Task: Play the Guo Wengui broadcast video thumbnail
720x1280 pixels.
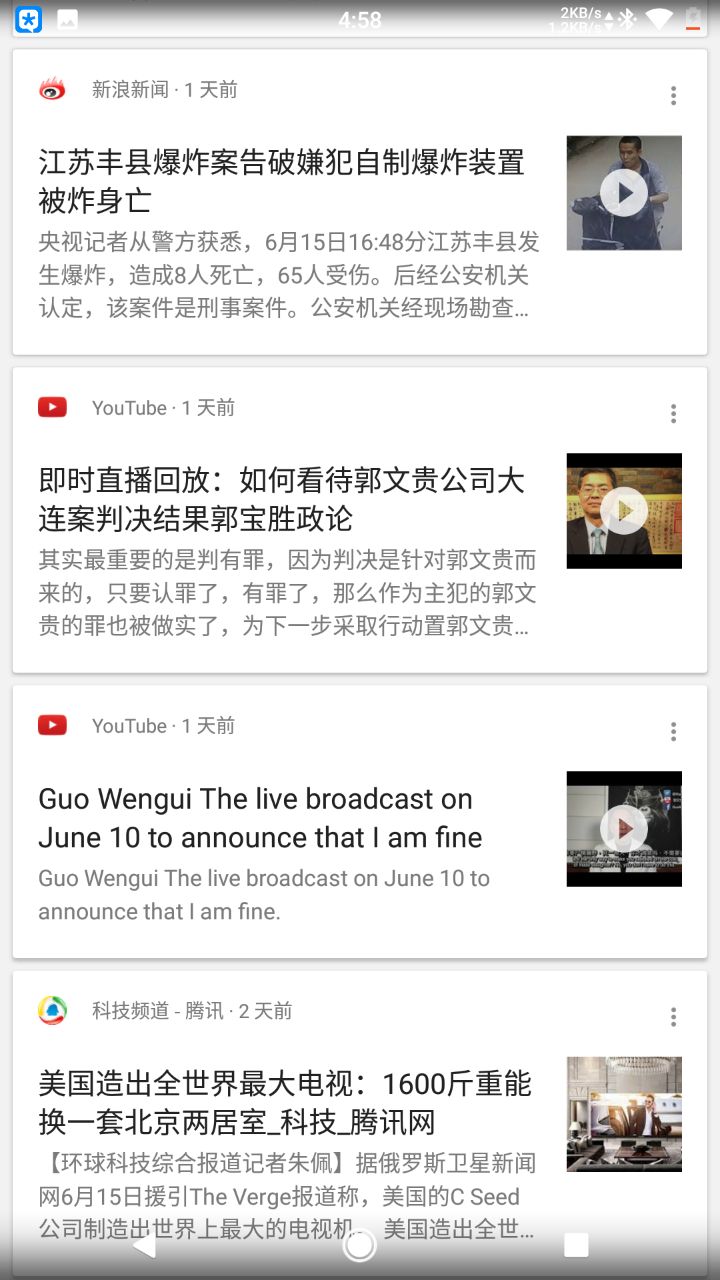Action: point(624,828)
